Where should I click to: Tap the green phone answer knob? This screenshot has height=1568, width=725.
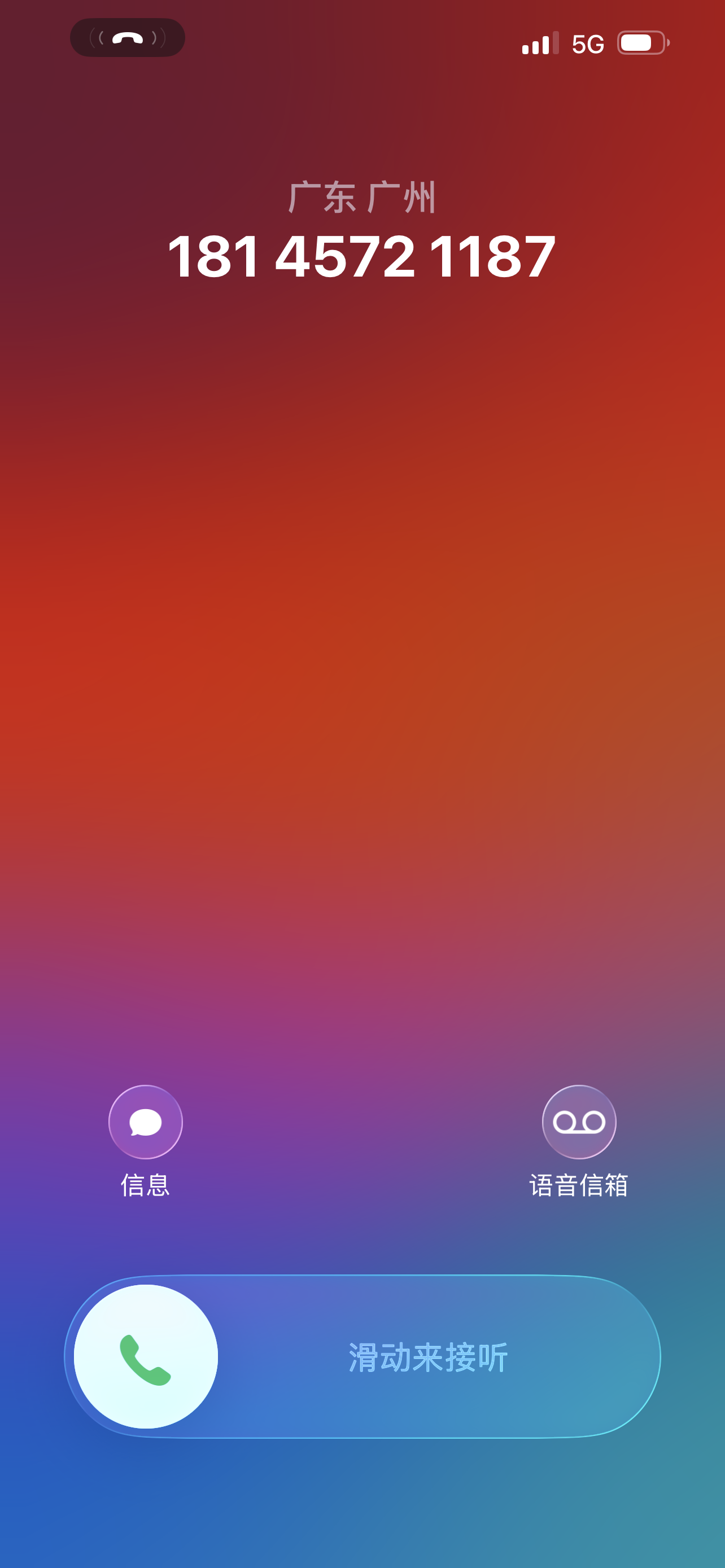146,1357
